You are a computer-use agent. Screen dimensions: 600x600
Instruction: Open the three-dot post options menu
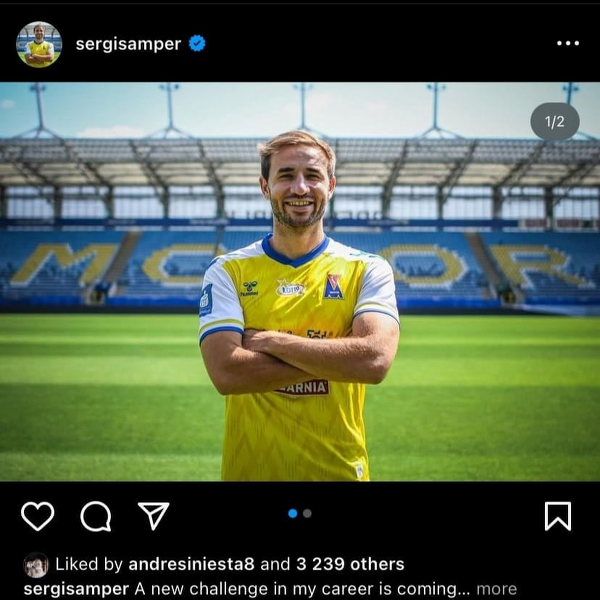point(567,43)
